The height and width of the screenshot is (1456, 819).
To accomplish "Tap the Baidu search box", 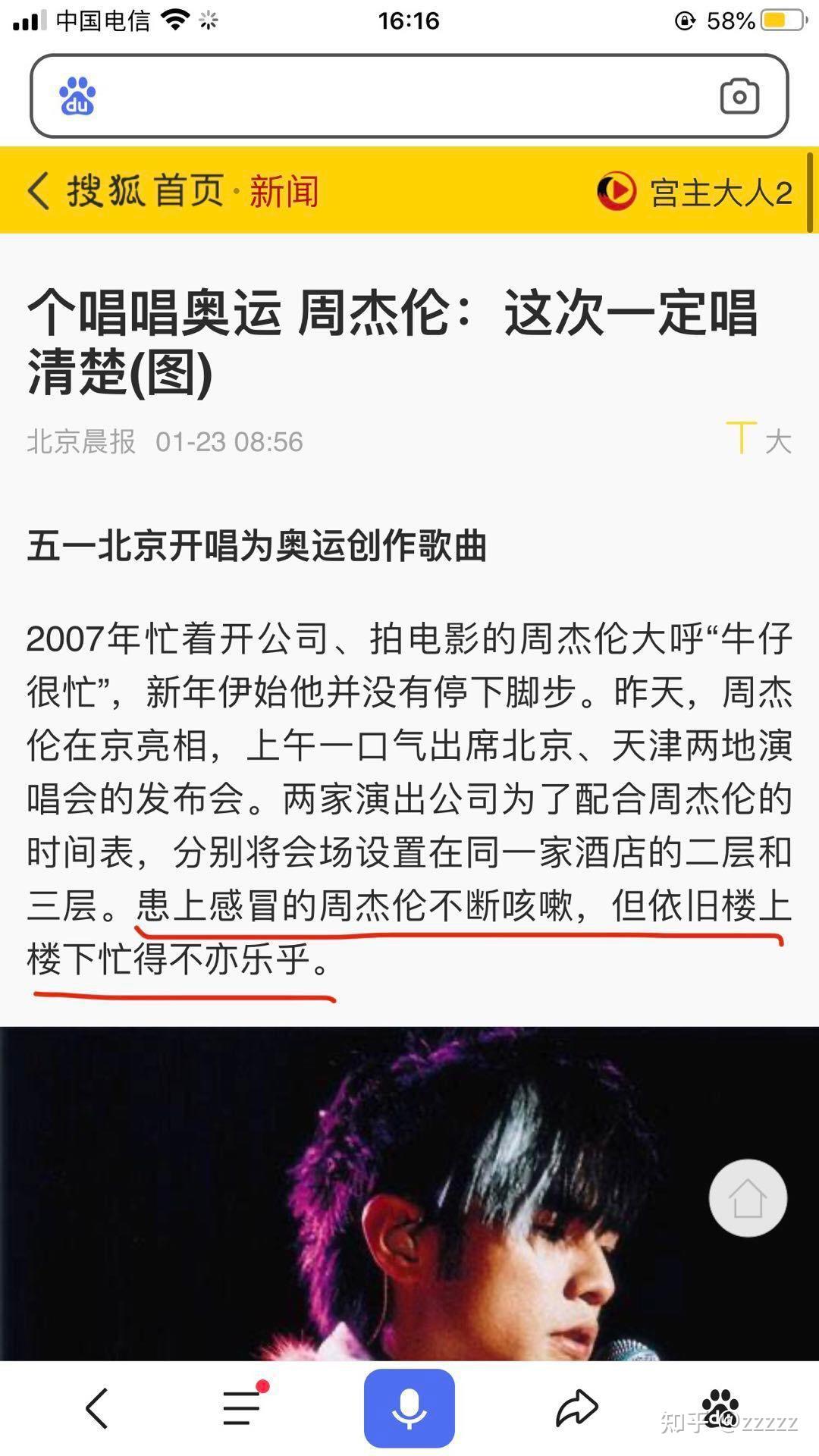I will 394,96.
